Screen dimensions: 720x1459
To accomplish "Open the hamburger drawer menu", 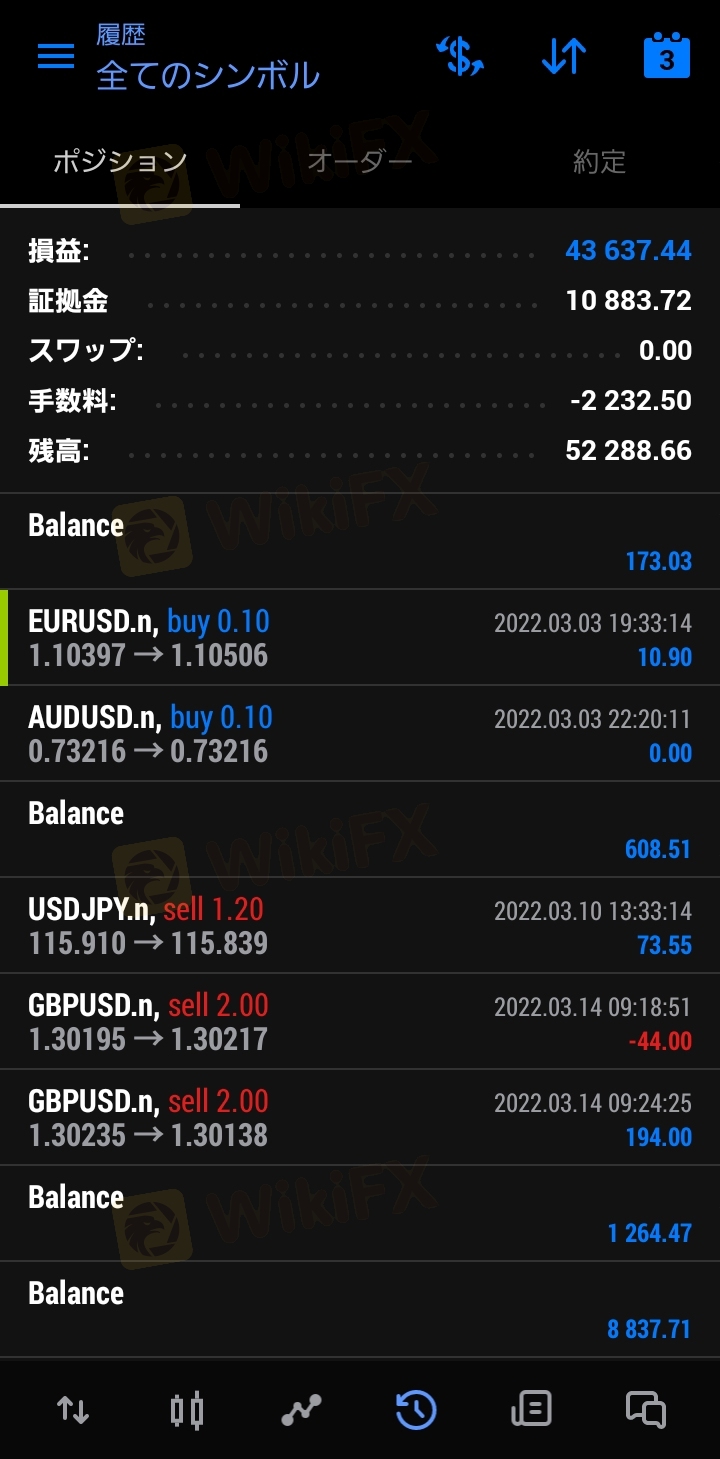I will click(56, 57).
